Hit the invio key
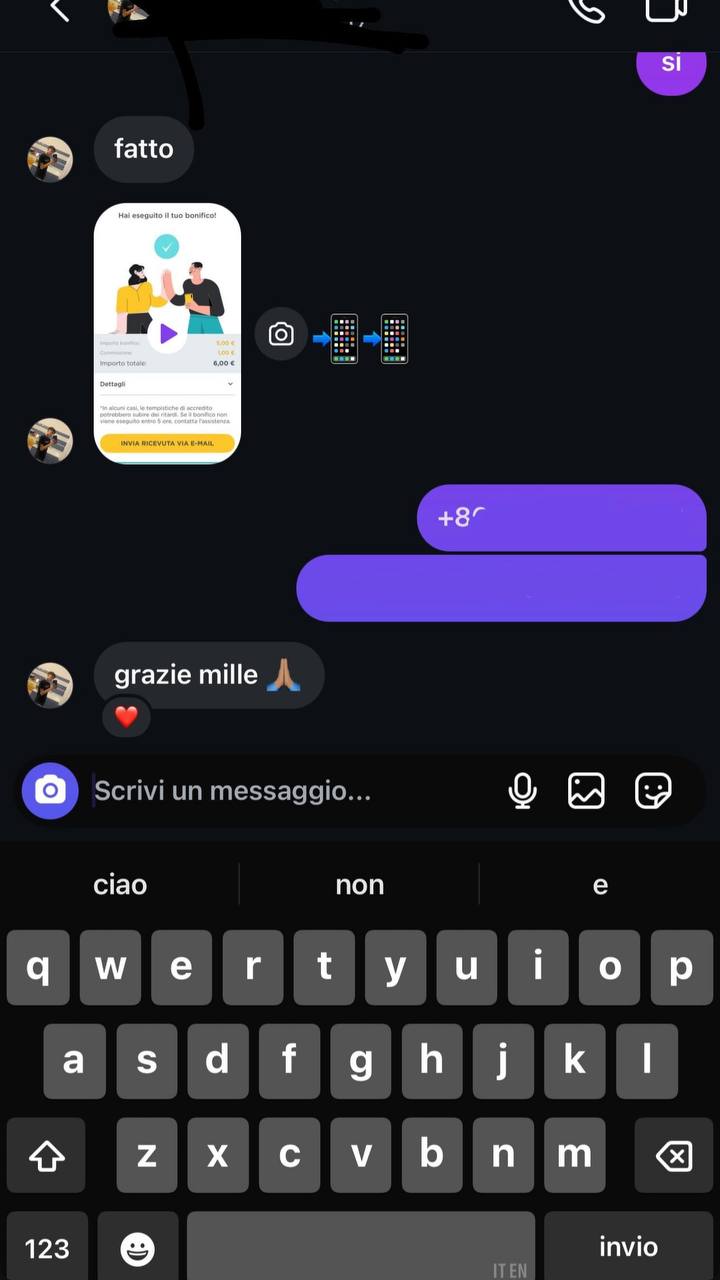Image resolution: width=720 pixels, height=1280 pixels. tap(628, 1247)
